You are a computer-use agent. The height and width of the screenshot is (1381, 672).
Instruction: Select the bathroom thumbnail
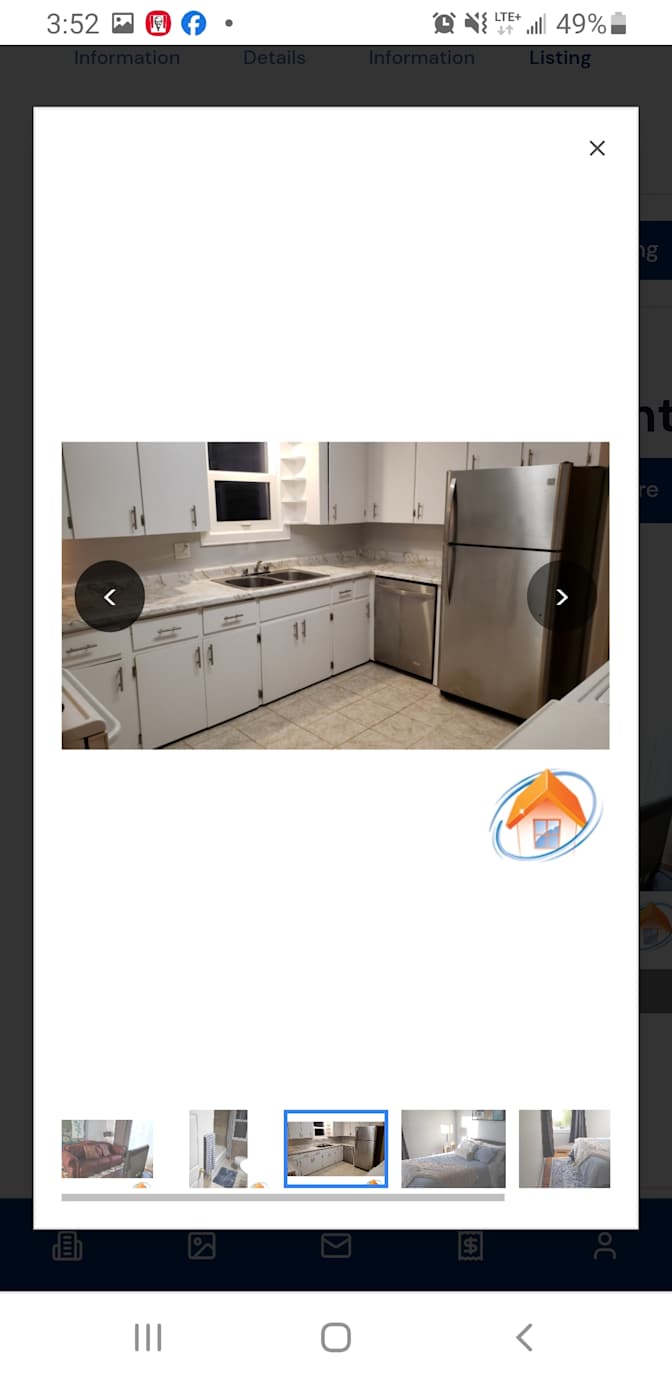tap(219, 1149)
